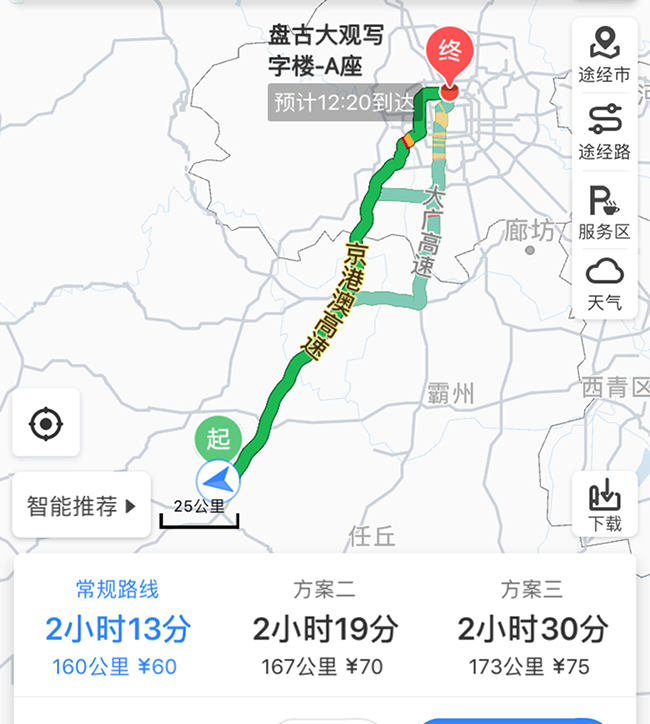Check 天气 weather along the route
Viewport: 650px width, 724px height.
[x=605, y=283]
